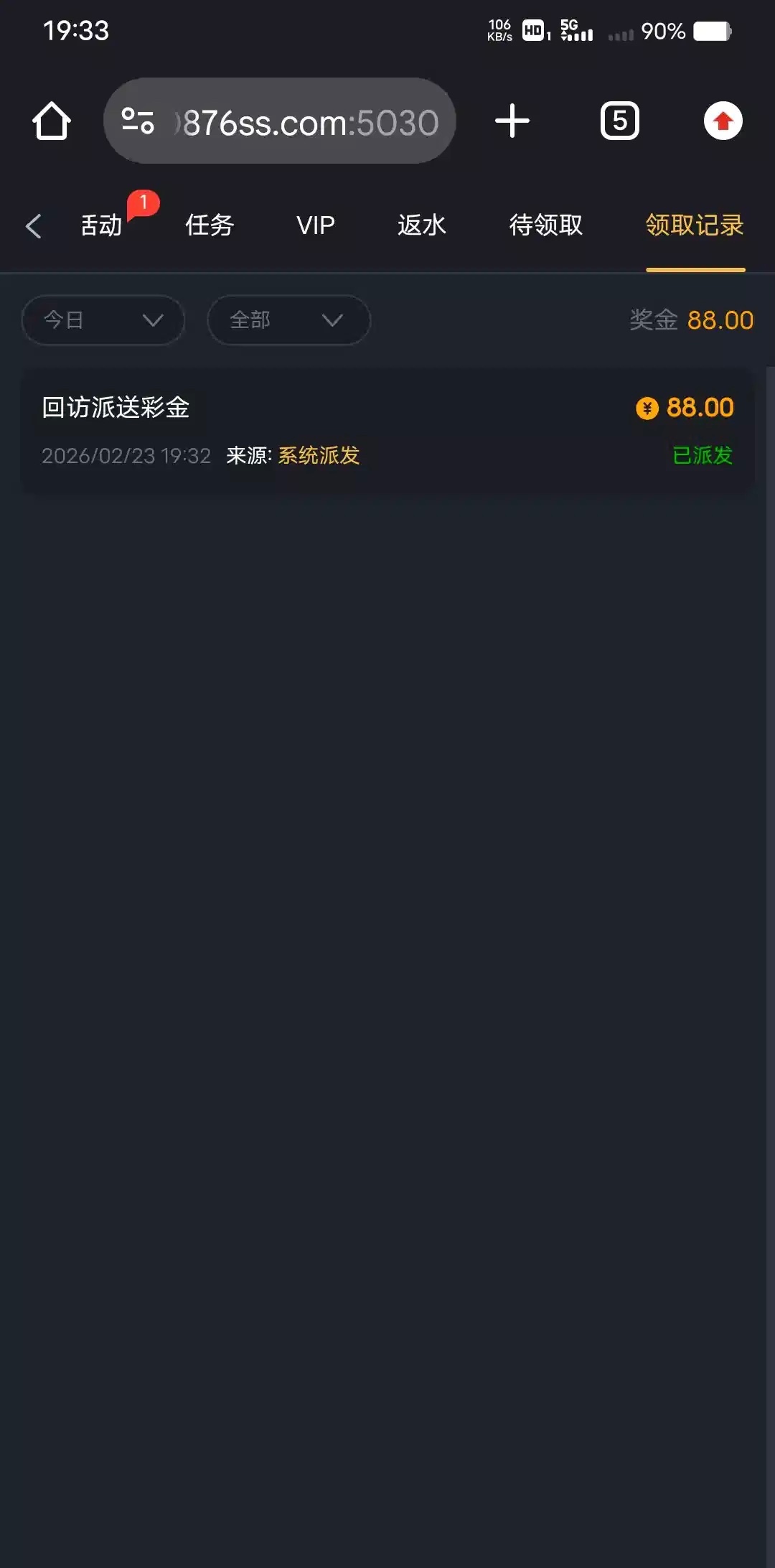
Task: Show the five open tabs
Action: 619,121
